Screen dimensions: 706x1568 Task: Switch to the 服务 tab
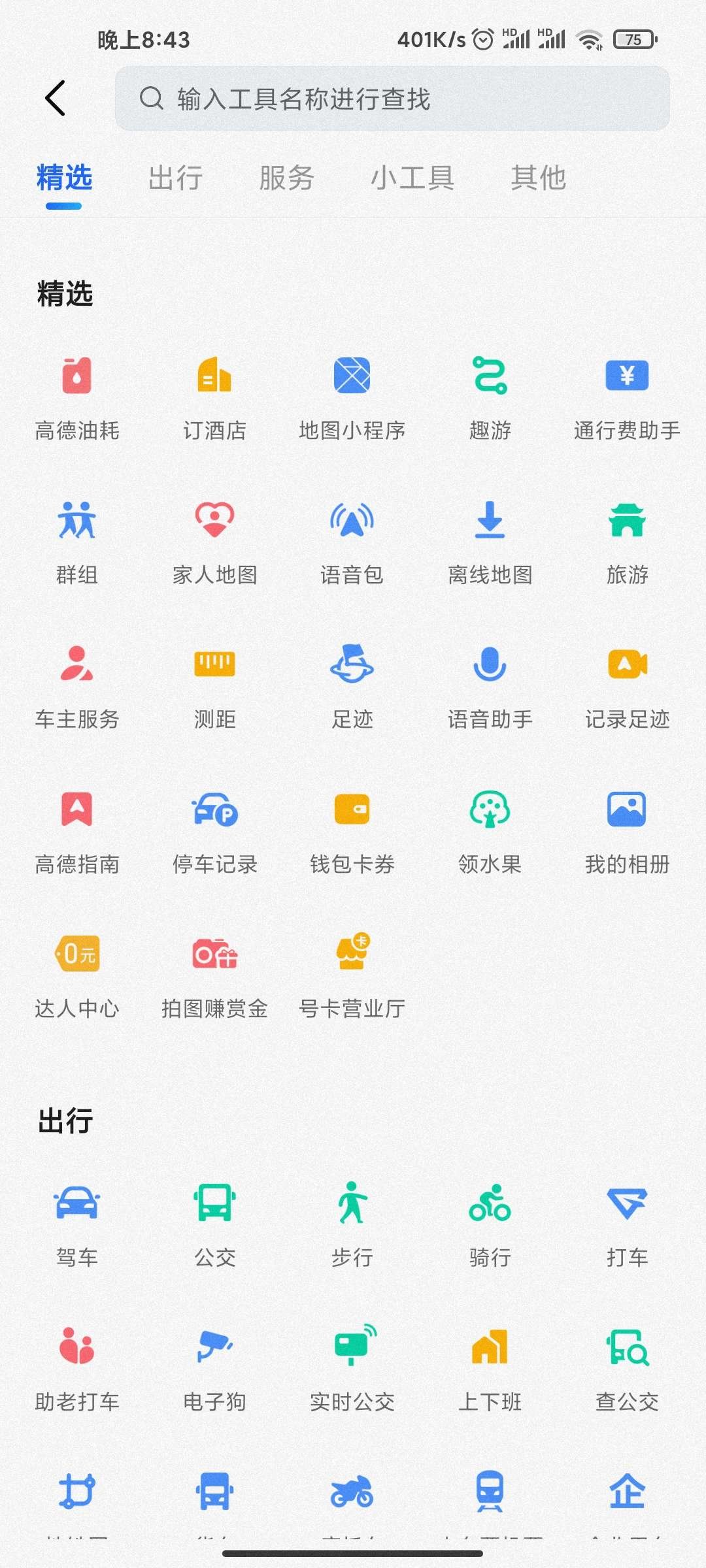286,178
